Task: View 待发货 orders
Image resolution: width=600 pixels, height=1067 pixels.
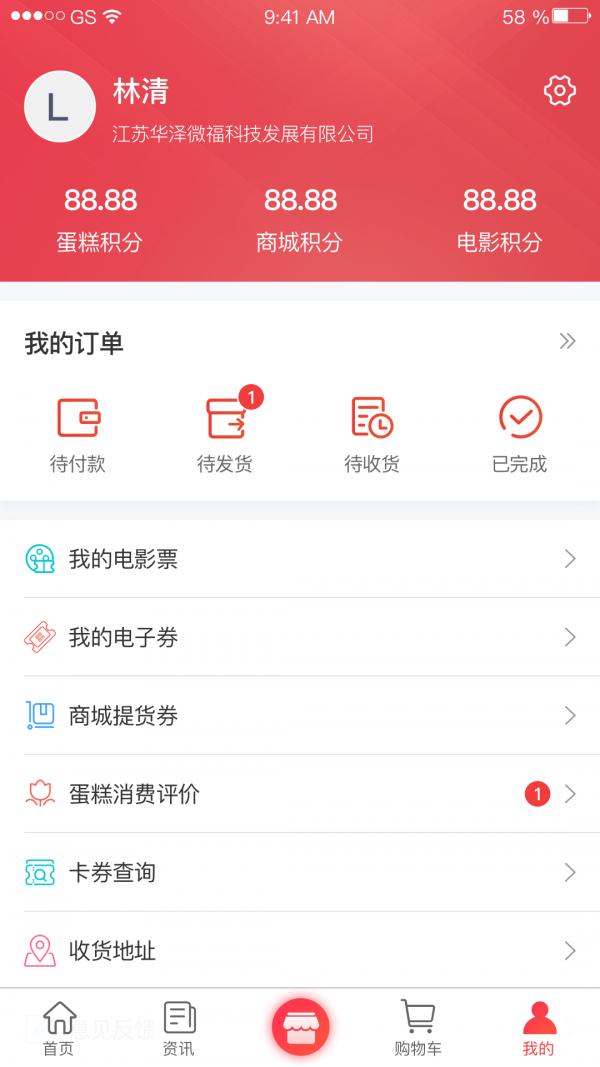Action: coord(225,434)
